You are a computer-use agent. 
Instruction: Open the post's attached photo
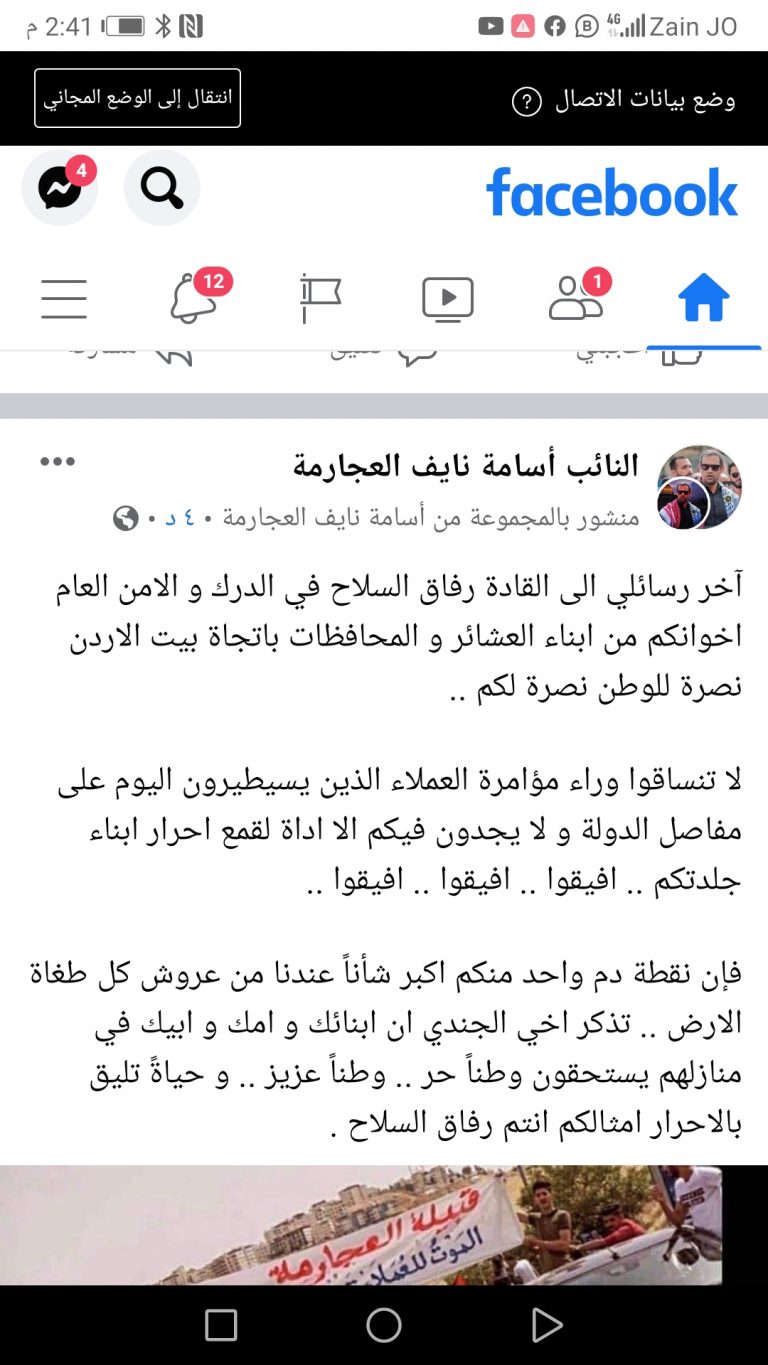click(x=384, y=1224)
